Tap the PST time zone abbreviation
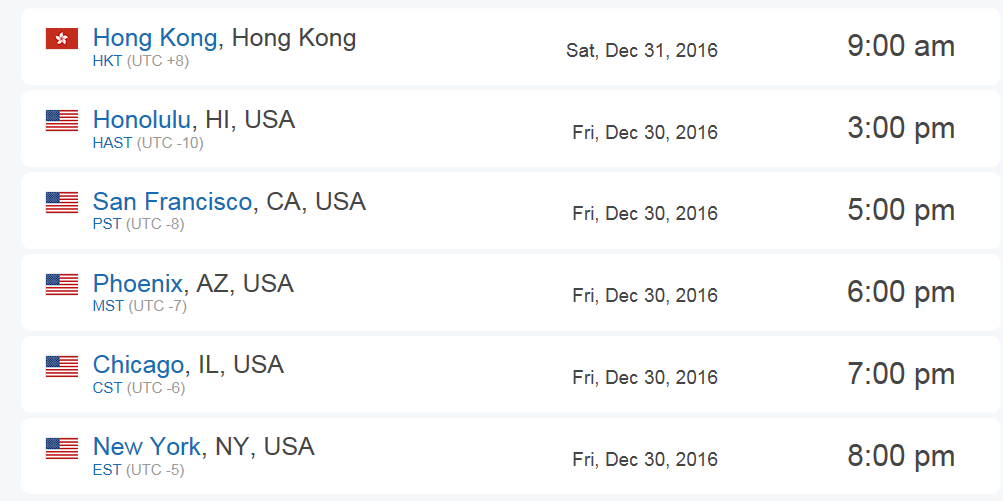 click(x=106, y=224)
